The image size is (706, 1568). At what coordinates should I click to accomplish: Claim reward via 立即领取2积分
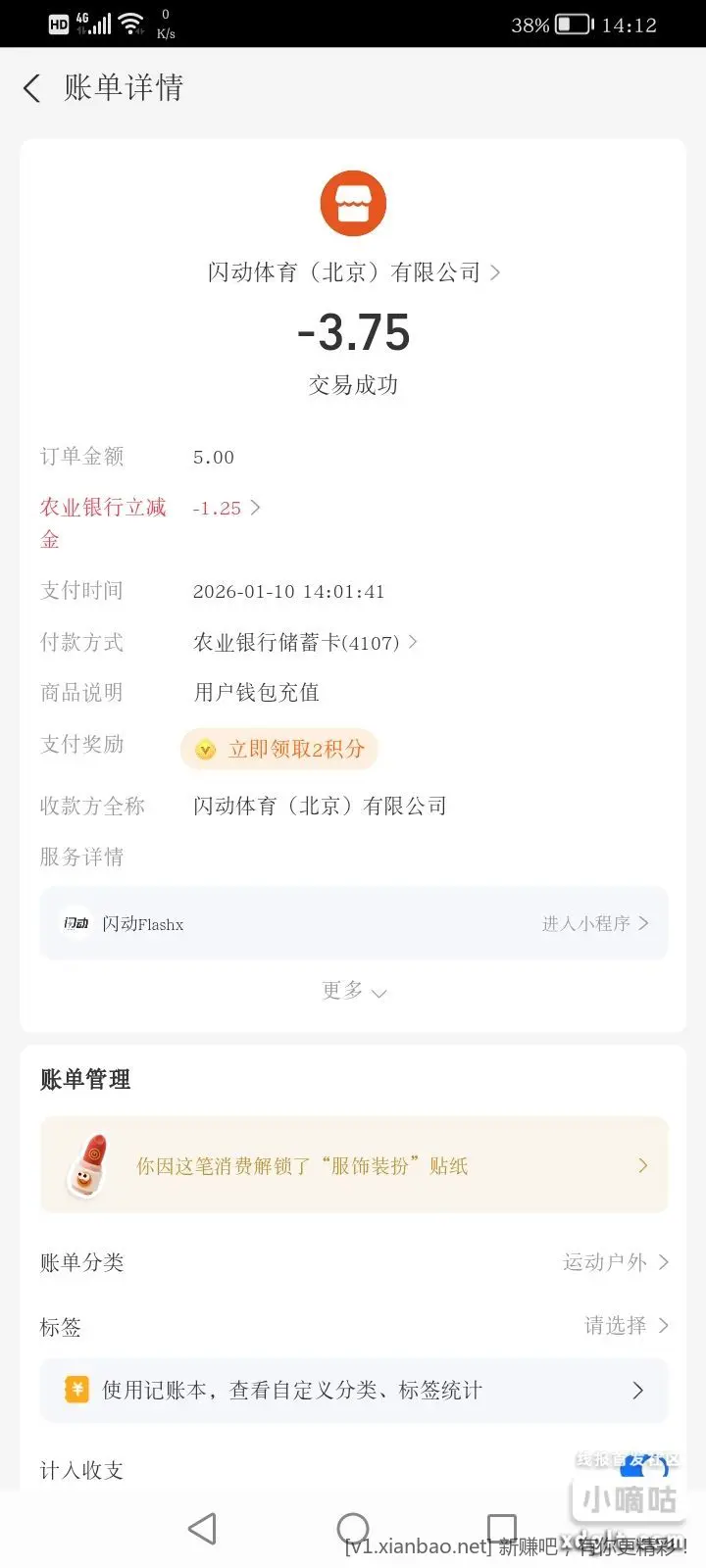(280, 750)
